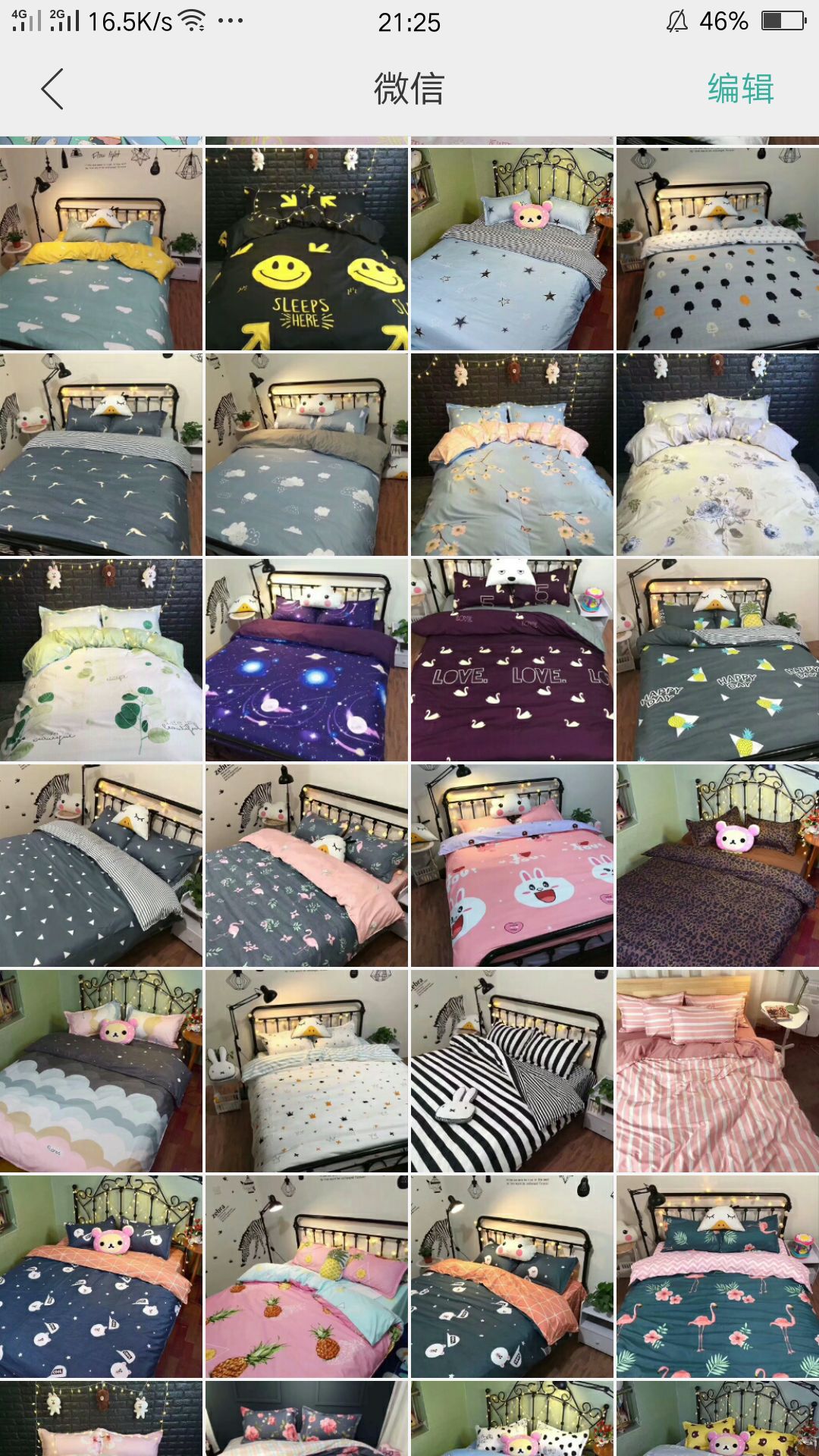Image resolution: width=819 pixels, height=1456 pixels.
Task: Go back with the top-left arrow
Action: [52, 89]
